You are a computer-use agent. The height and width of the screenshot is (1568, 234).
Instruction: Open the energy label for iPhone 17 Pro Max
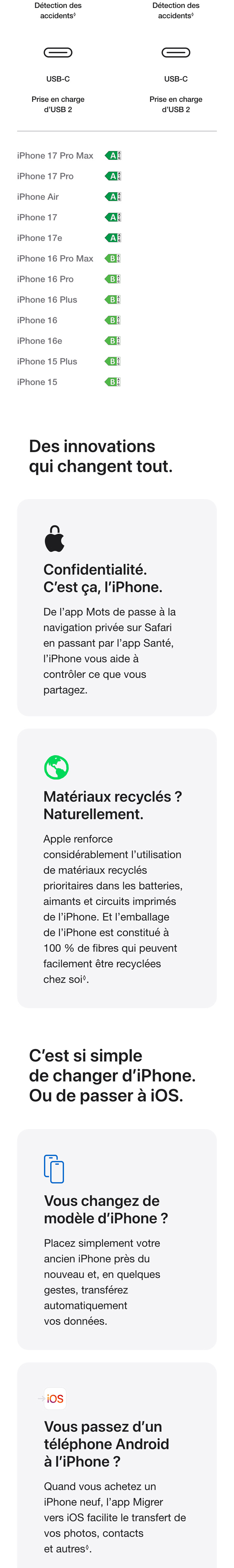pyautogui.click(x=113, y=156)
